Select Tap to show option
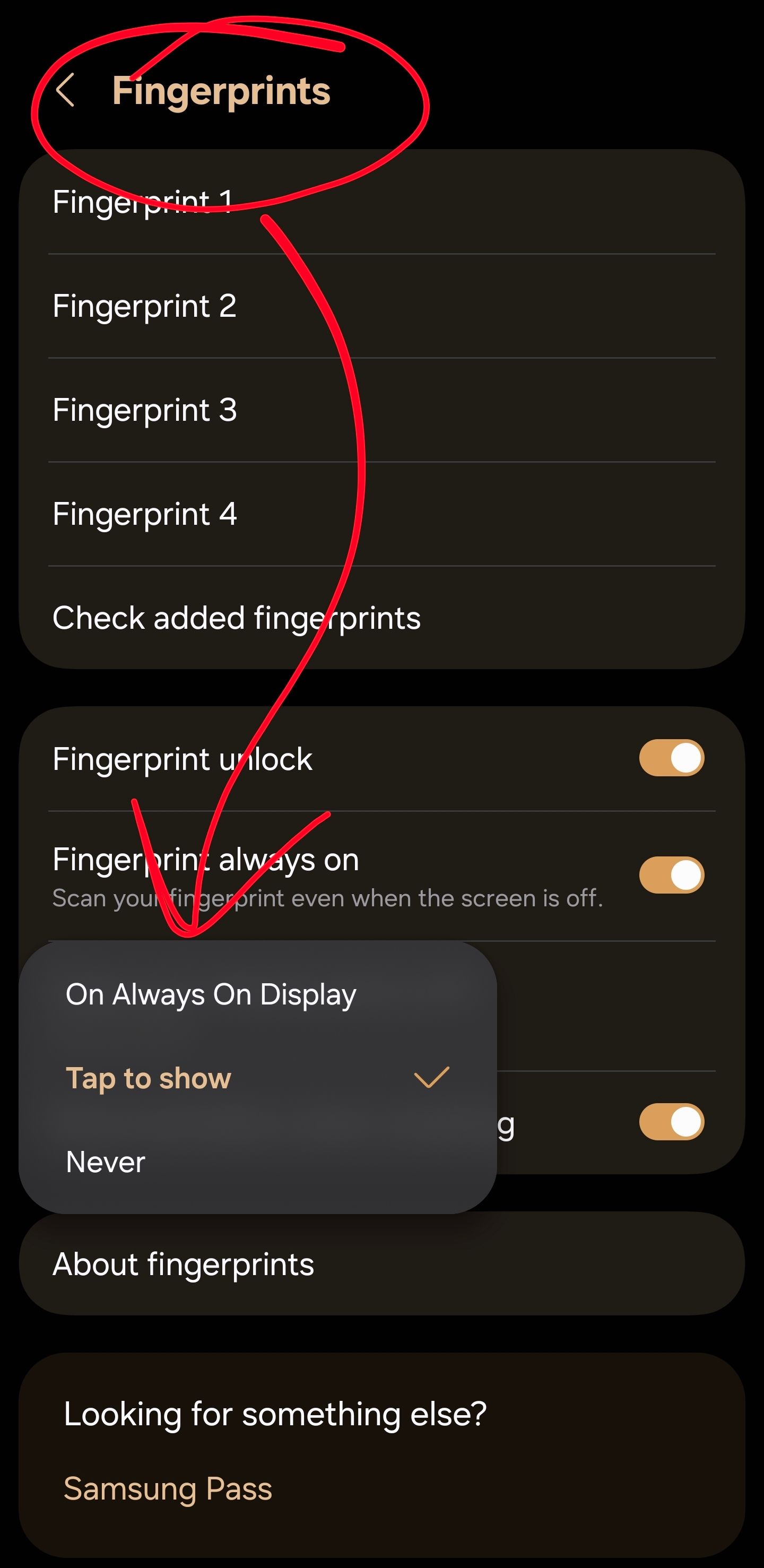This screenshot has width=764, height=1568. tap(148, 1077)
